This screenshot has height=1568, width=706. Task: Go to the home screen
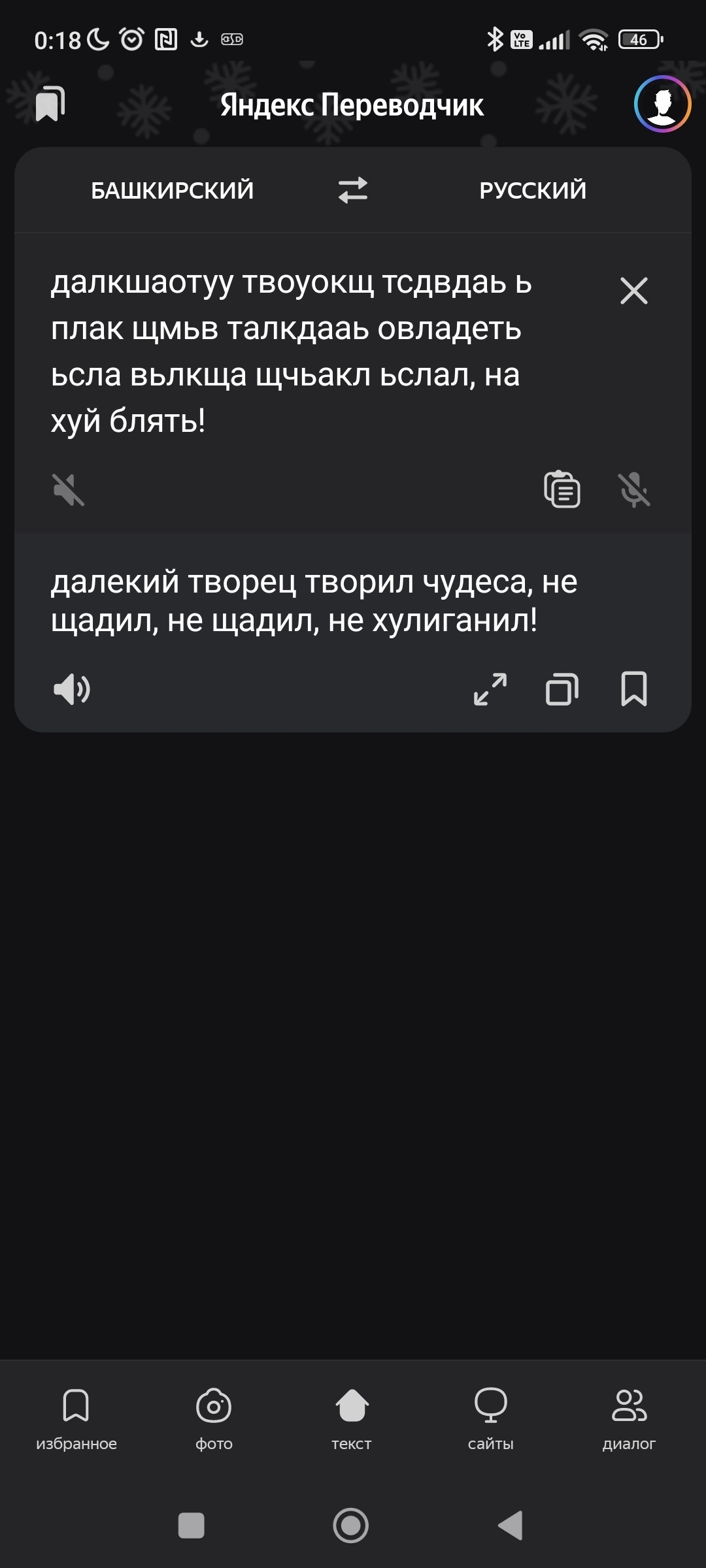(351, 1526)
